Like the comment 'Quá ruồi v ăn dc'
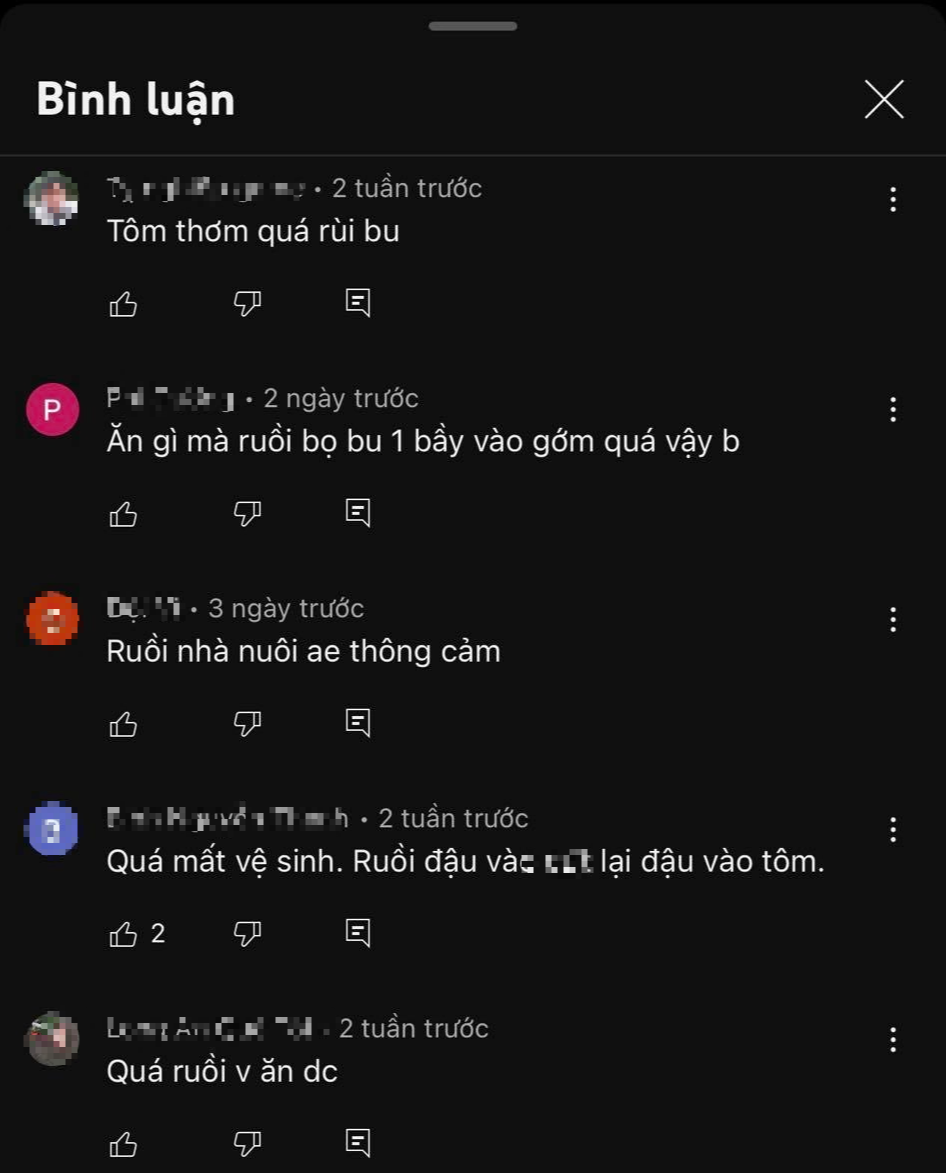The height and width of the screenshot is (1173, 947). point(123,1143)
